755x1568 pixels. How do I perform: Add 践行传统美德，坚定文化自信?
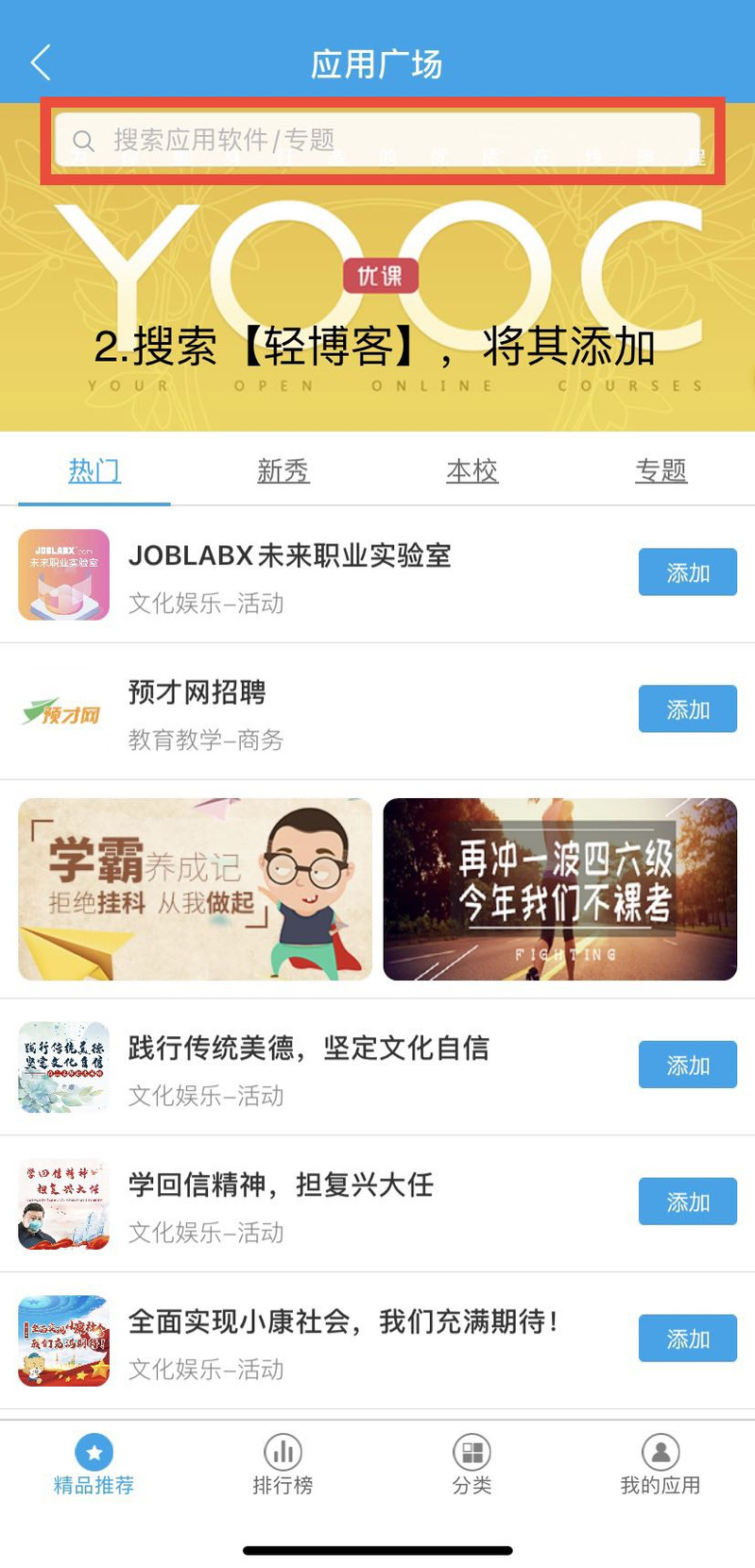(687, 1065)
